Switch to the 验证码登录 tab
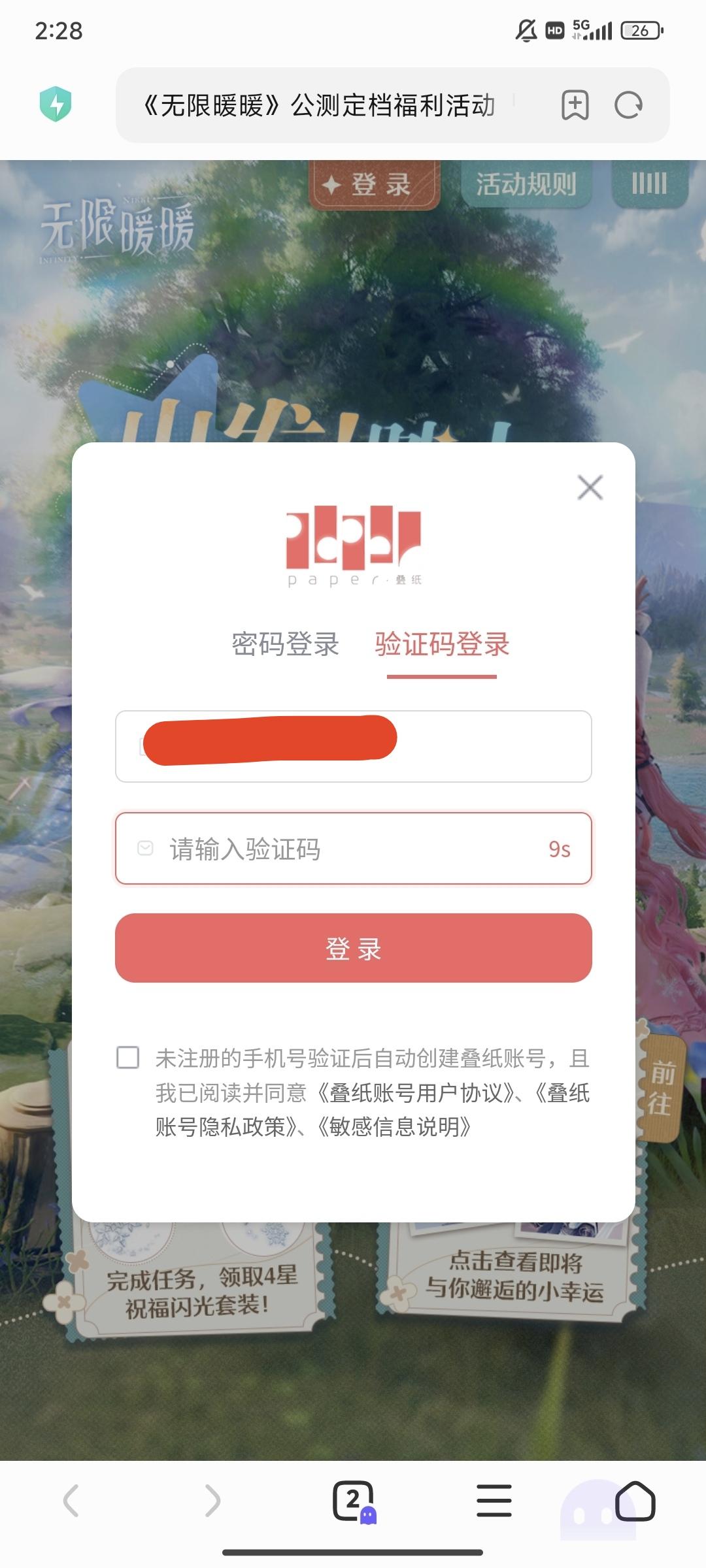The height and width of the screenshot is (1568, 706). pyautogui.click(x=441, y=645)
